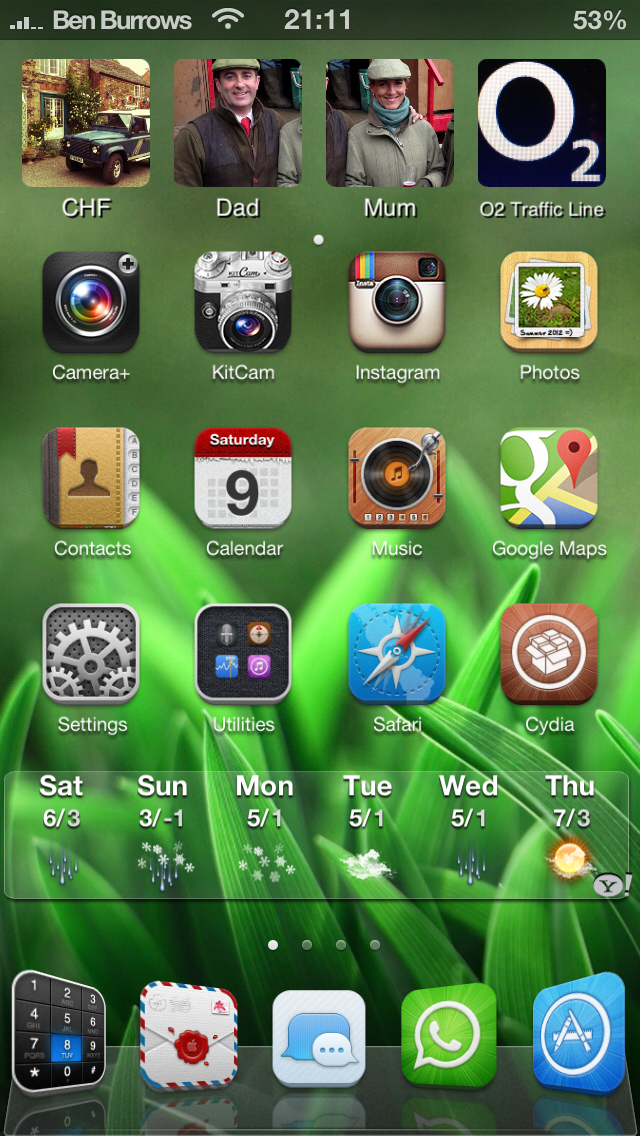Launch the Music app

coord(397,478)
